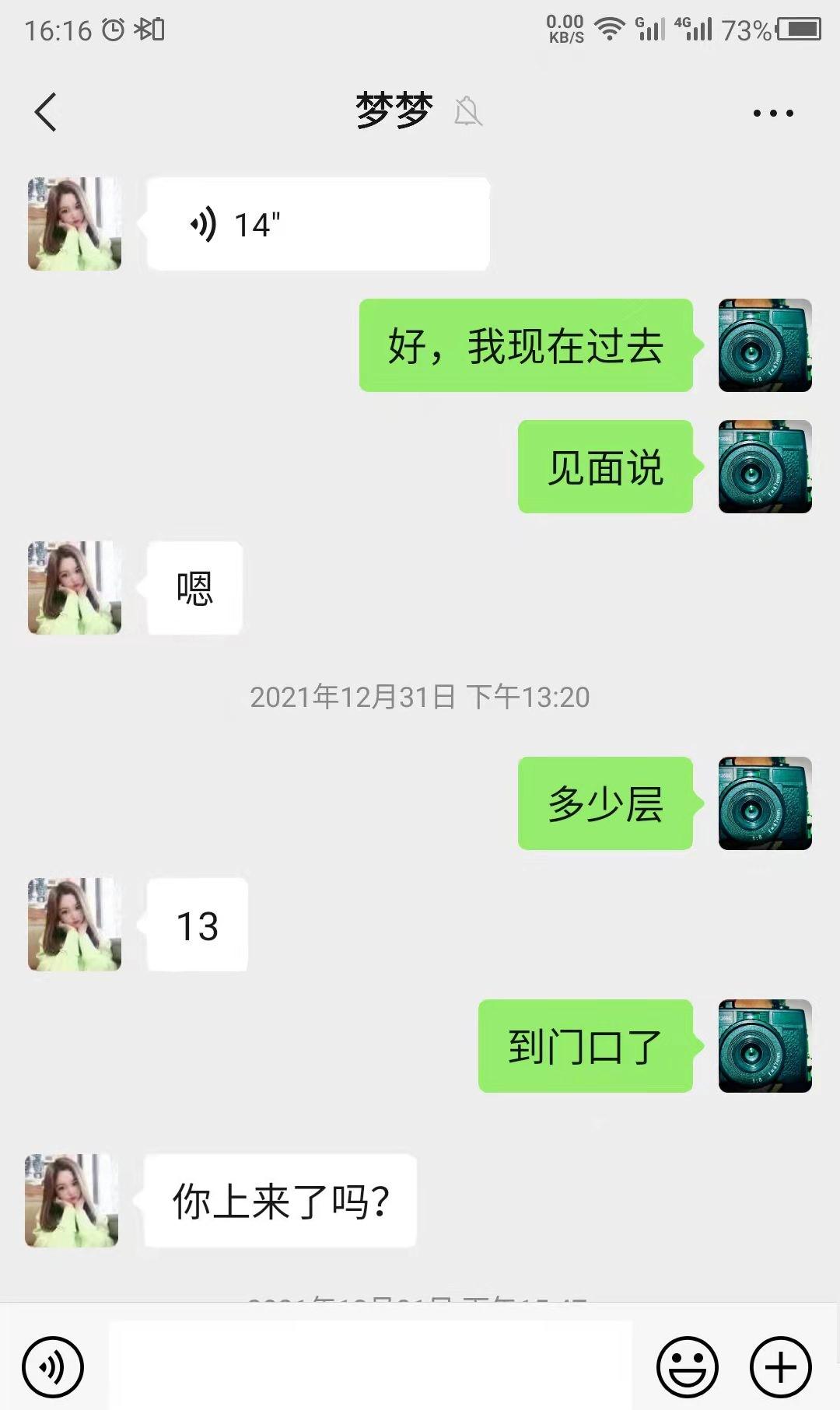Open 梦梦's profile from avatar beside 嗯
The width and height of the screenshot is (840, 1410).
(75, 588)
